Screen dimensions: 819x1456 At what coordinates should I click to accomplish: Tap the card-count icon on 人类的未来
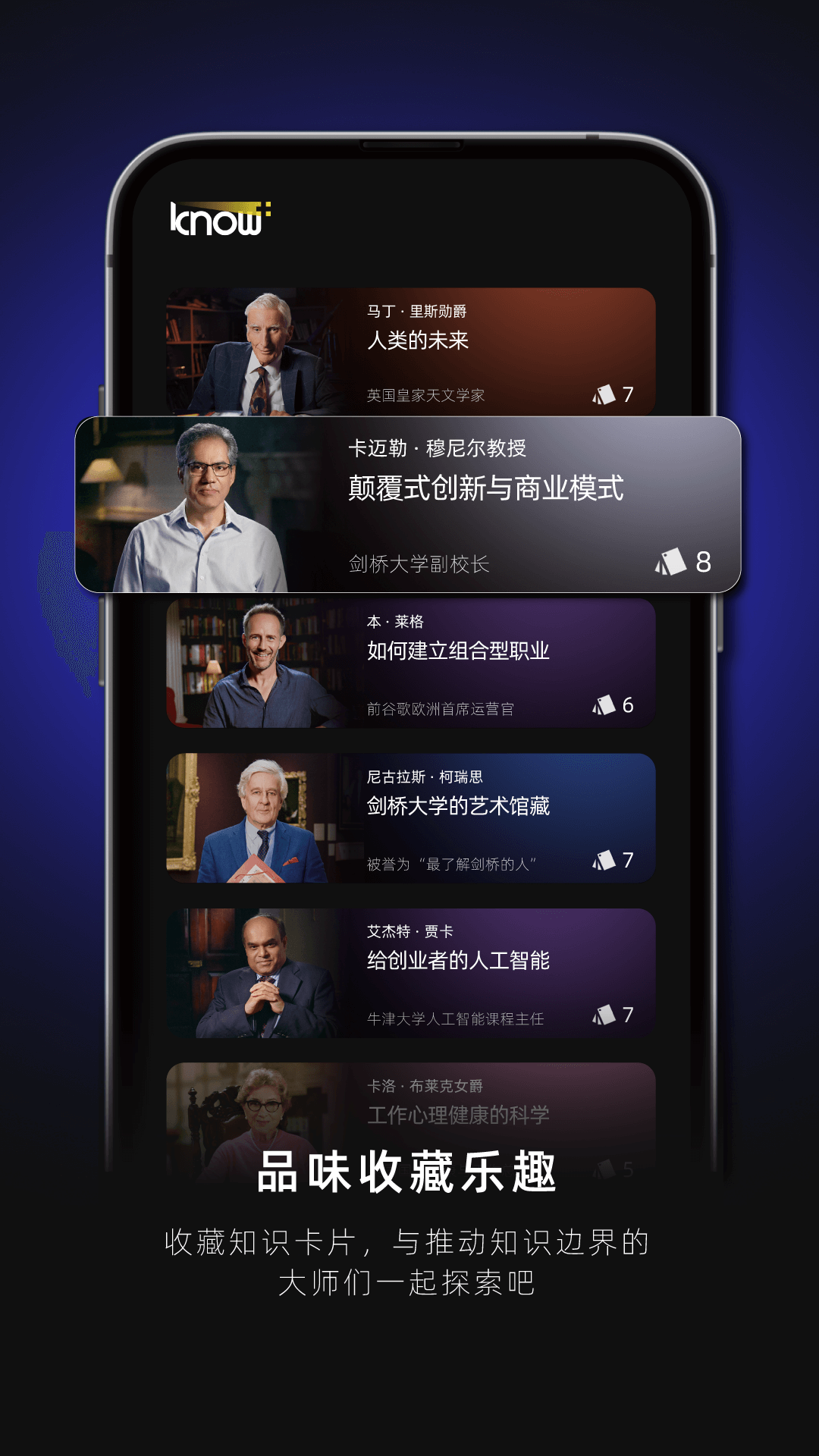point(603,395)
